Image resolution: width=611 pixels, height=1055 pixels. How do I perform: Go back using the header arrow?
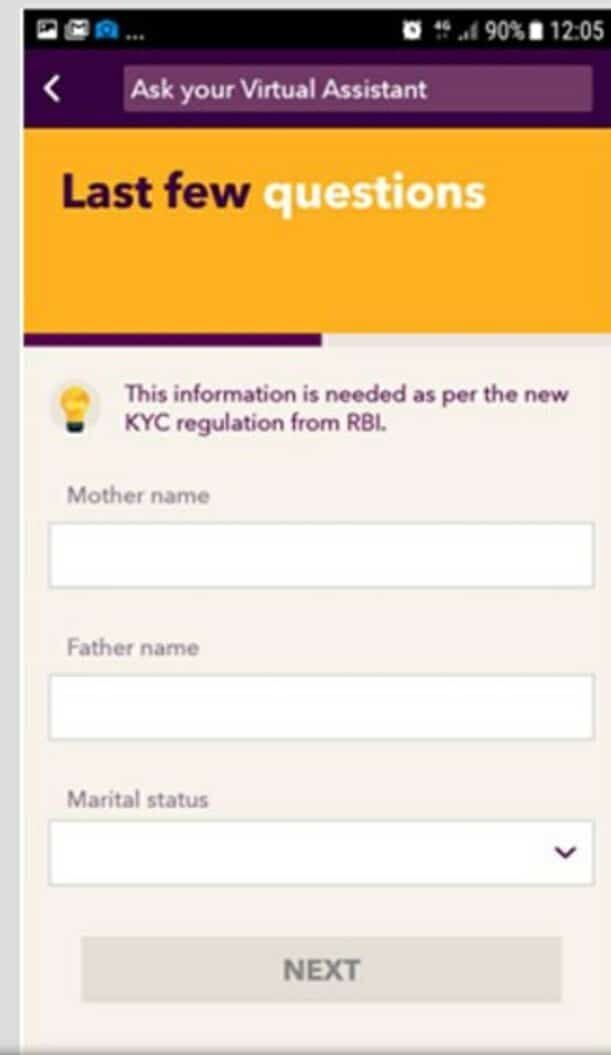[53, 89]
